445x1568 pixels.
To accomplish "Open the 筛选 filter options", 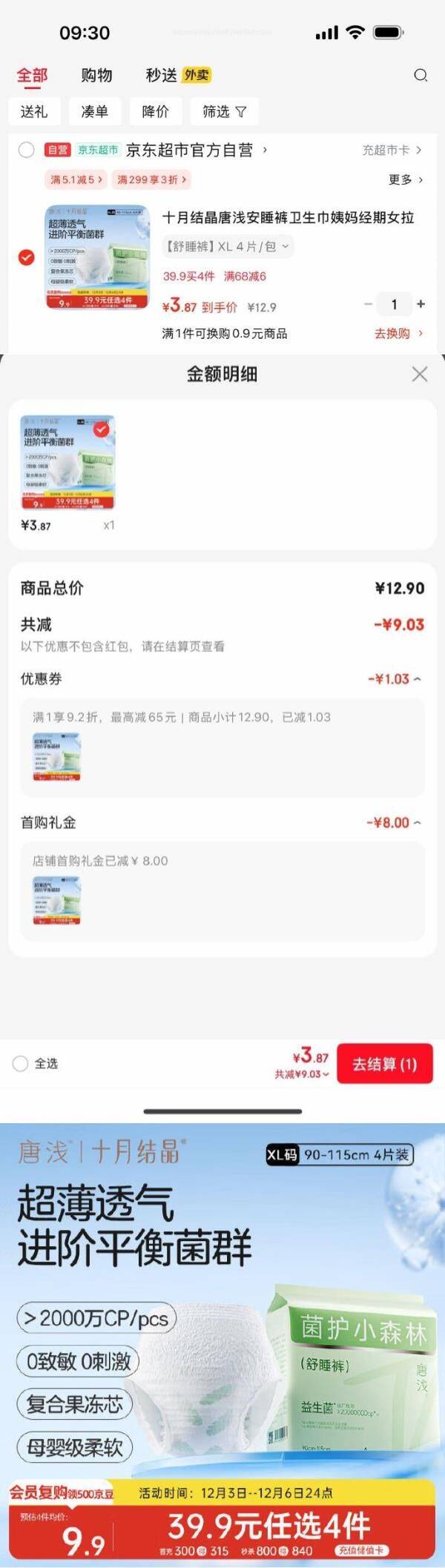I will (224, 112).
